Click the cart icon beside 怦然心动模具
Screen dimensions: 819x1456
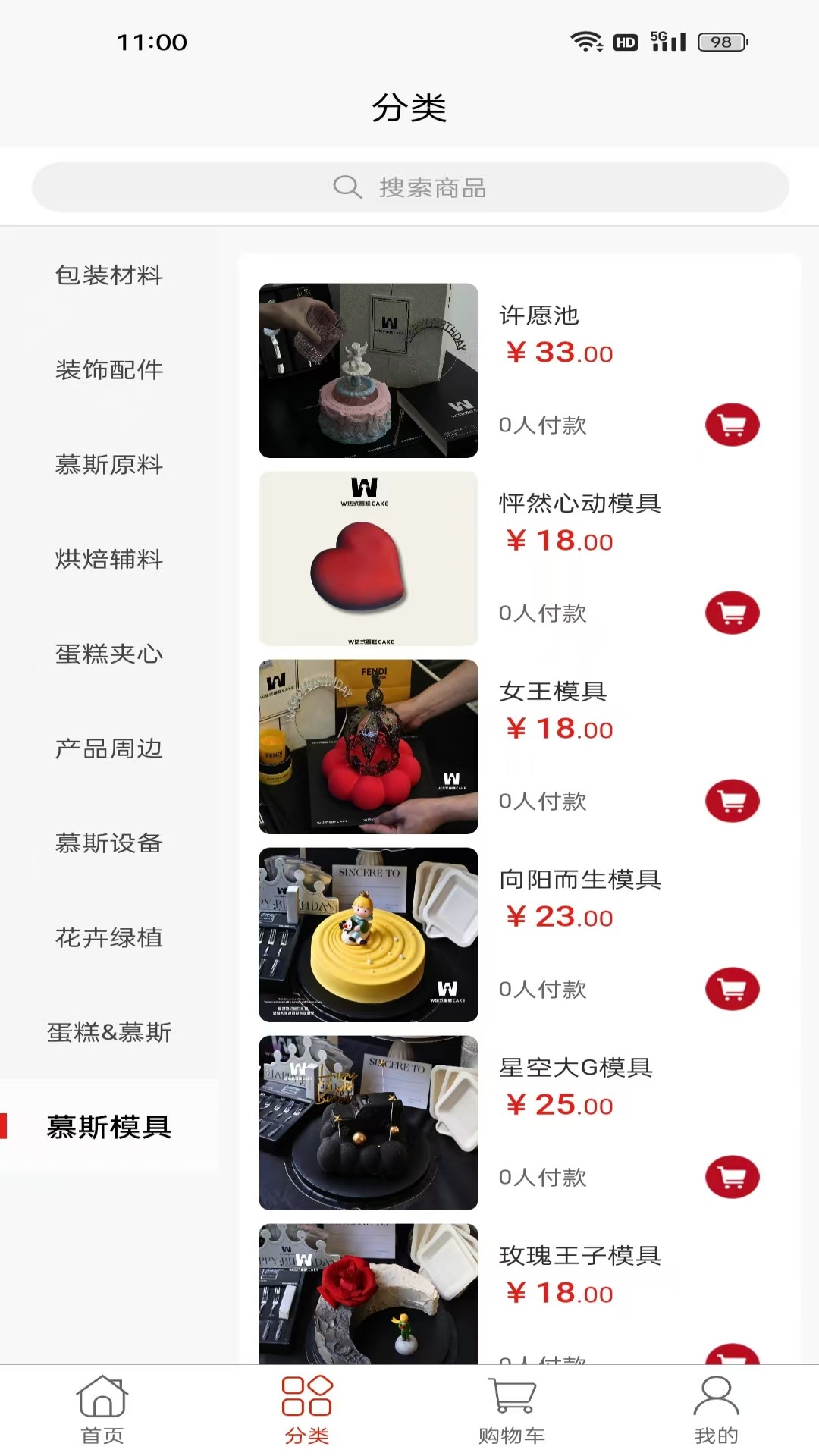(x=731, y=613)
